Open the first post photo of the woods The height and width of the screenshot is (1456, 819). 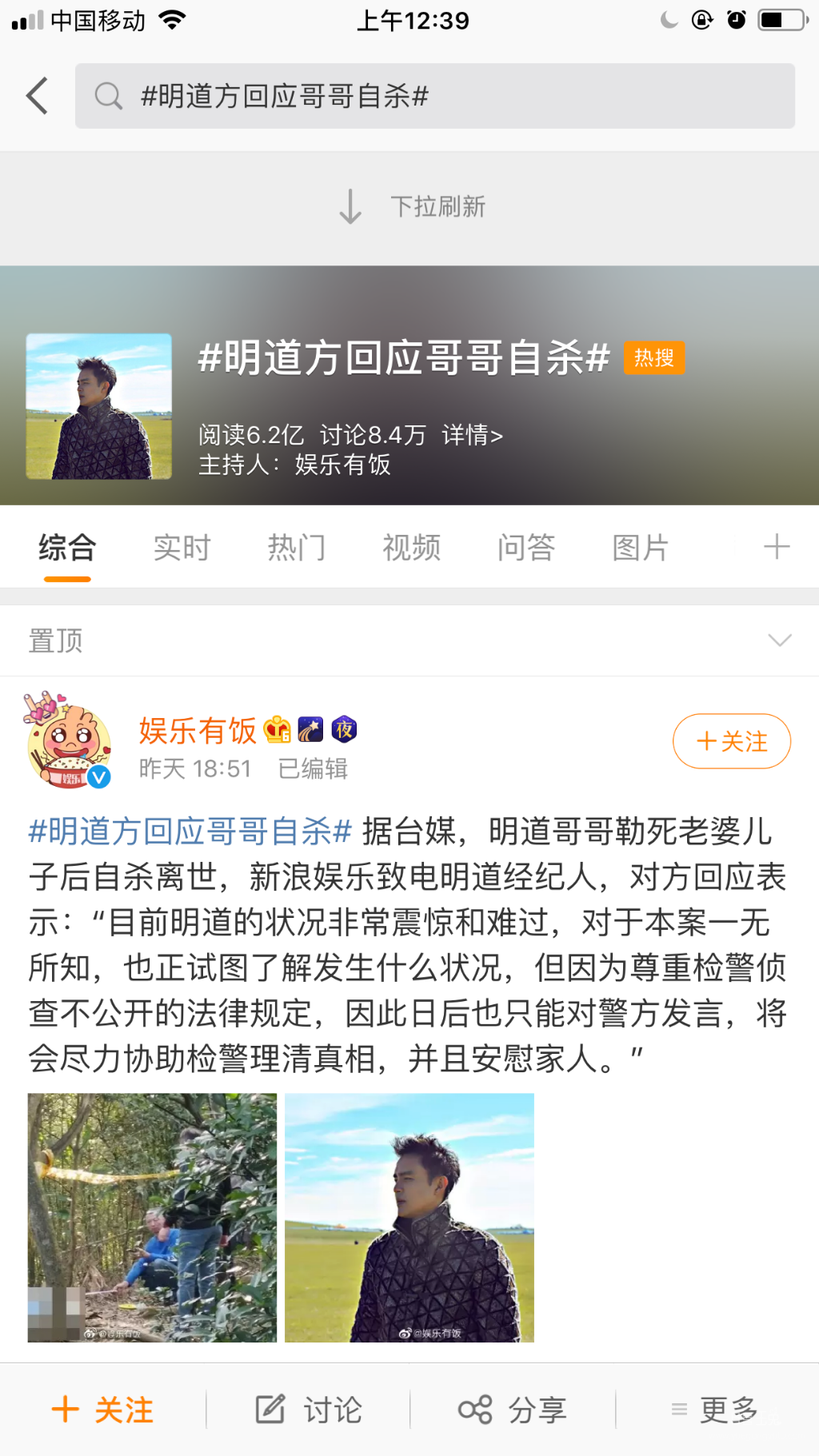pos(152,1218)
